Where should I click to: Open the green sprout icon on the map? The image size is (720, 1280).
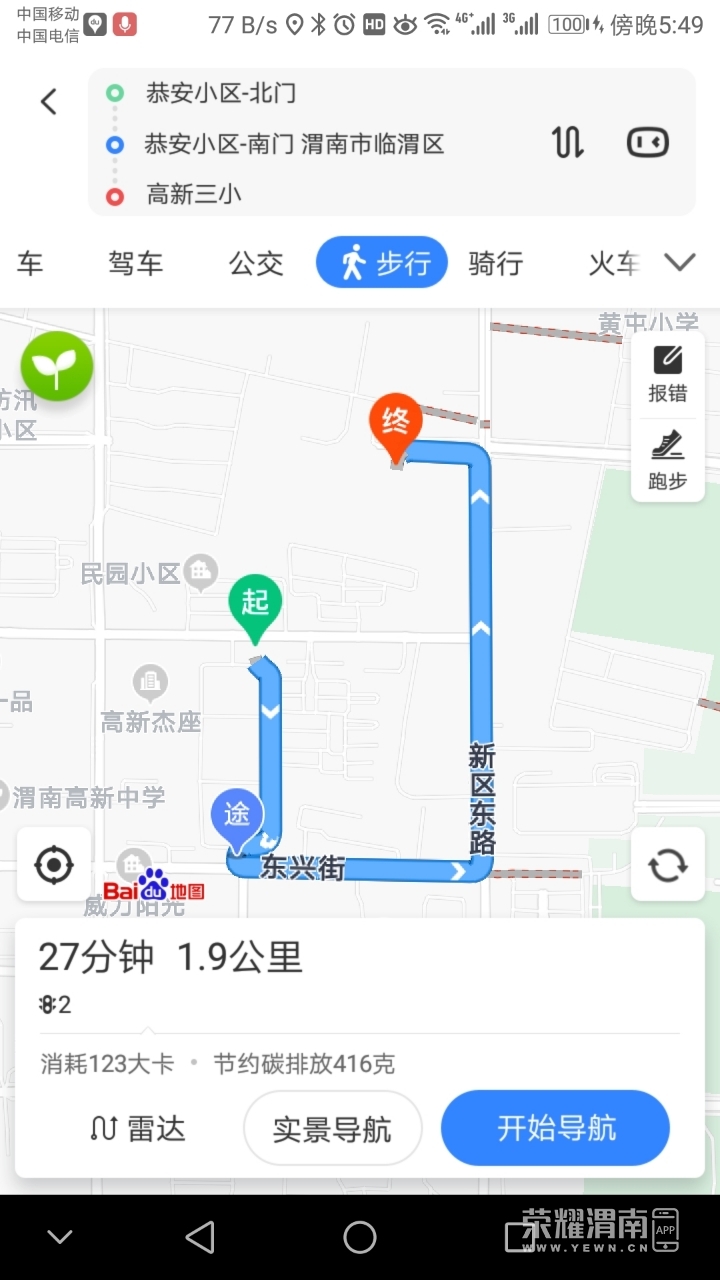click(x=57, y=367)
